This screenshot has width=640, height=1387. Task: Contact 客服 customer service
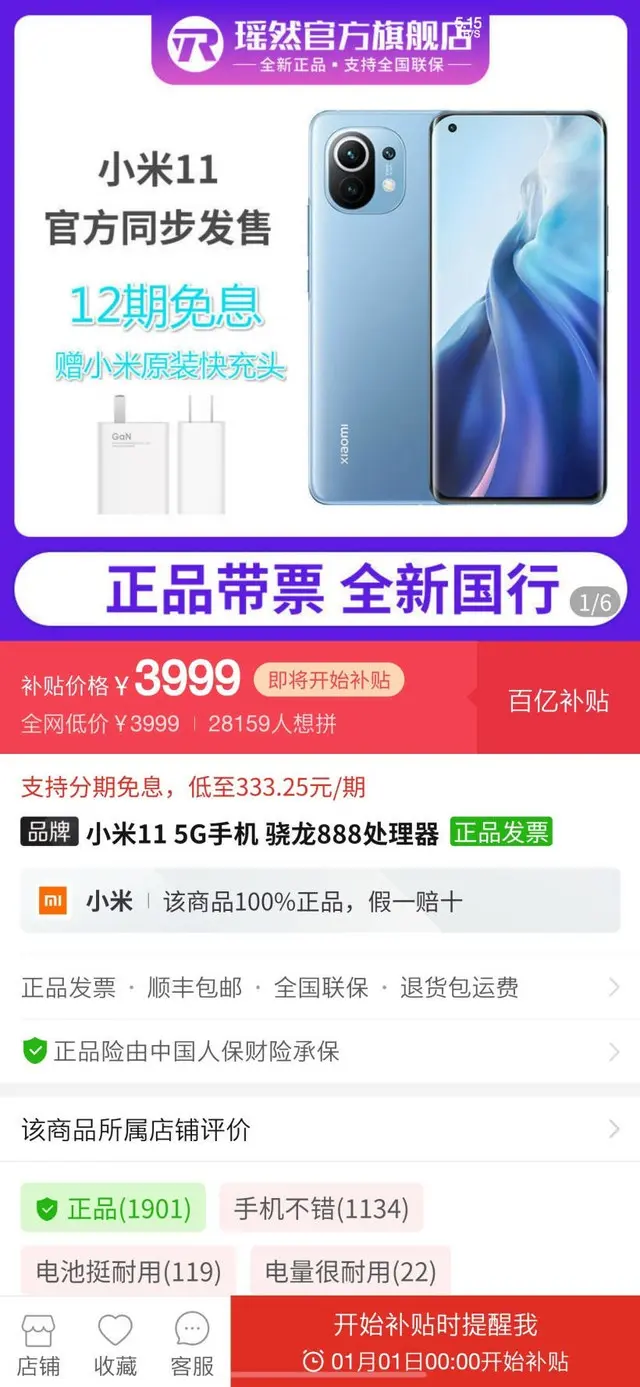click(191, 1342)
